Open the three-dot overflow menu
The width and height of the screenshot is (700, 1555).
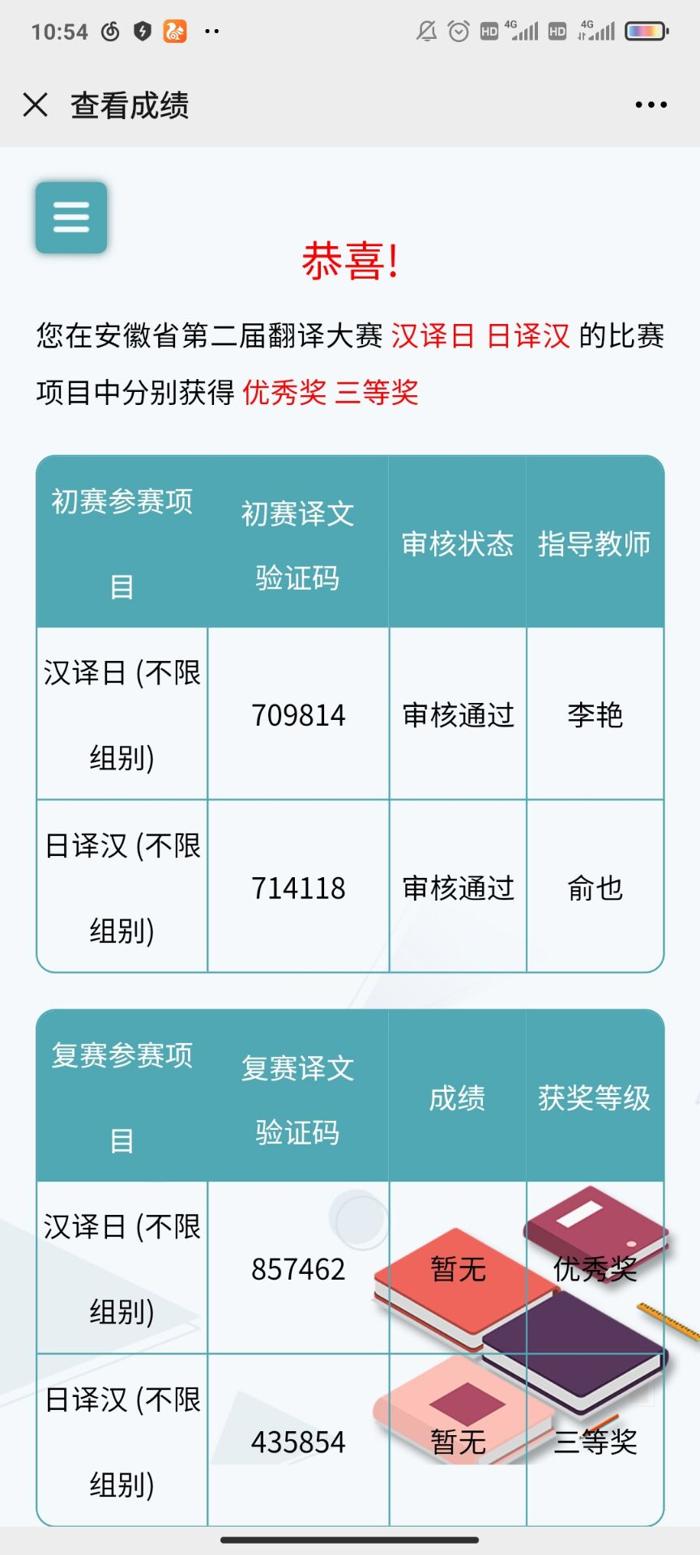pyautogui.click(x=650, y=105)
